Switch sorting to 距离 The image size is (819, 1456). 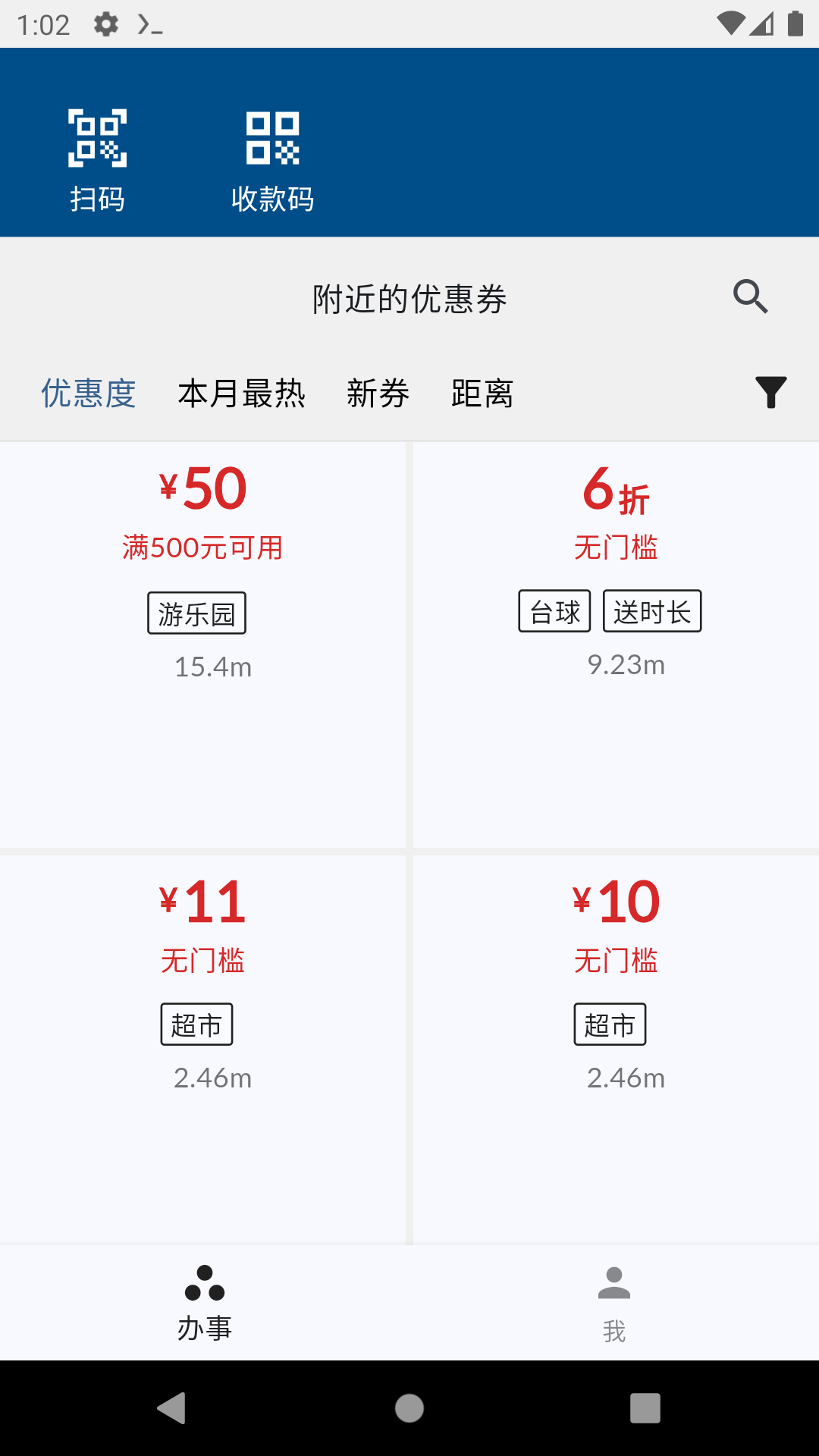click(x=483, y=394)
